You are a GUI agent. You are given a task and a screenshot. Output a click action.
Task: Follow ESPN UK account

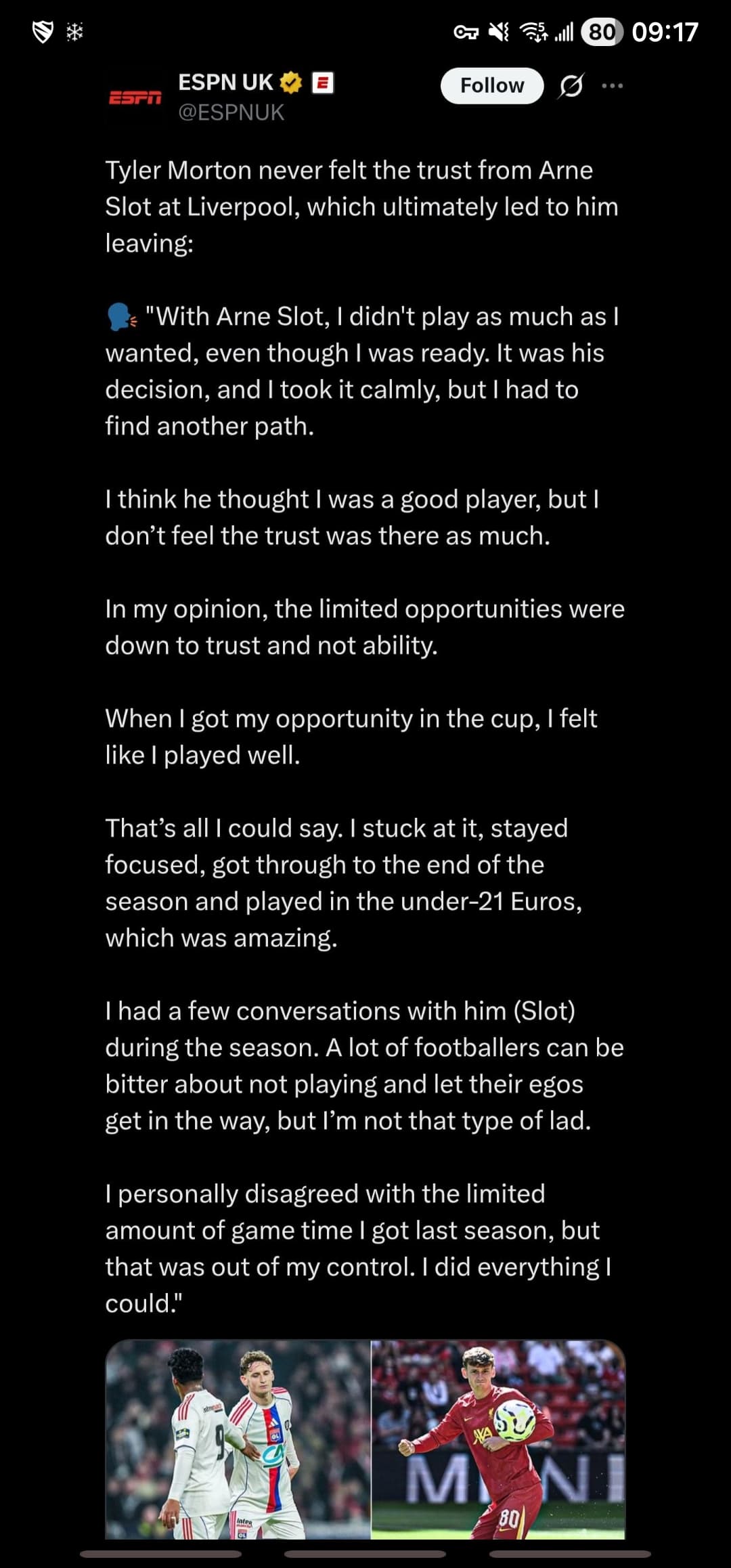491,86
